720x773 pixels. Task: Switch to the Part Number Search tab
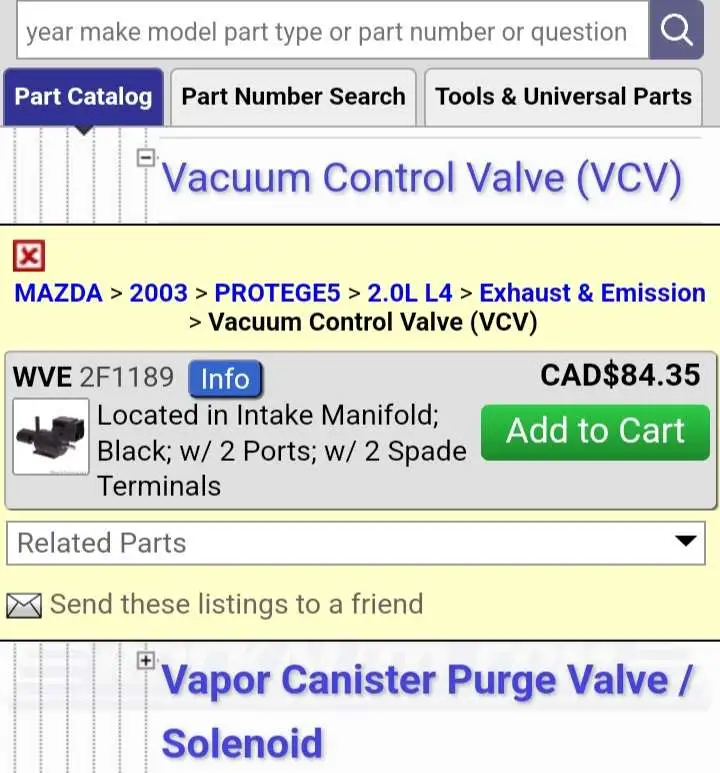click(293, 97)
